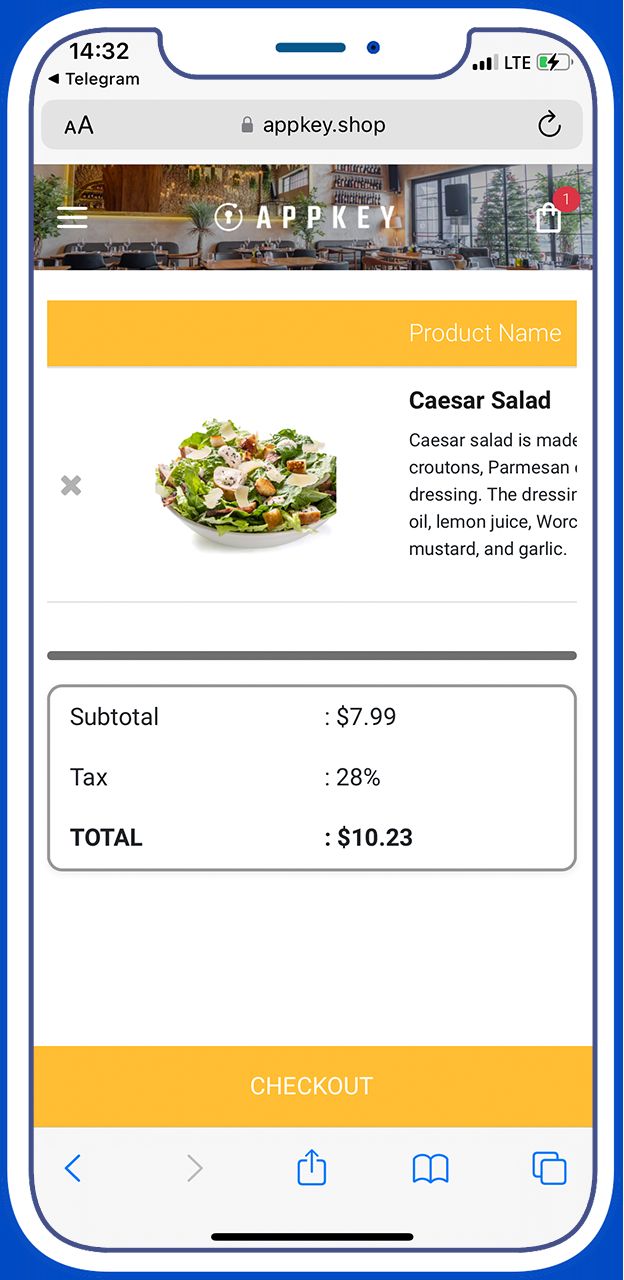This screenshot has width=624, height=1280.
Task: Open Safari bookmarks
Action: pos(431,1168)
